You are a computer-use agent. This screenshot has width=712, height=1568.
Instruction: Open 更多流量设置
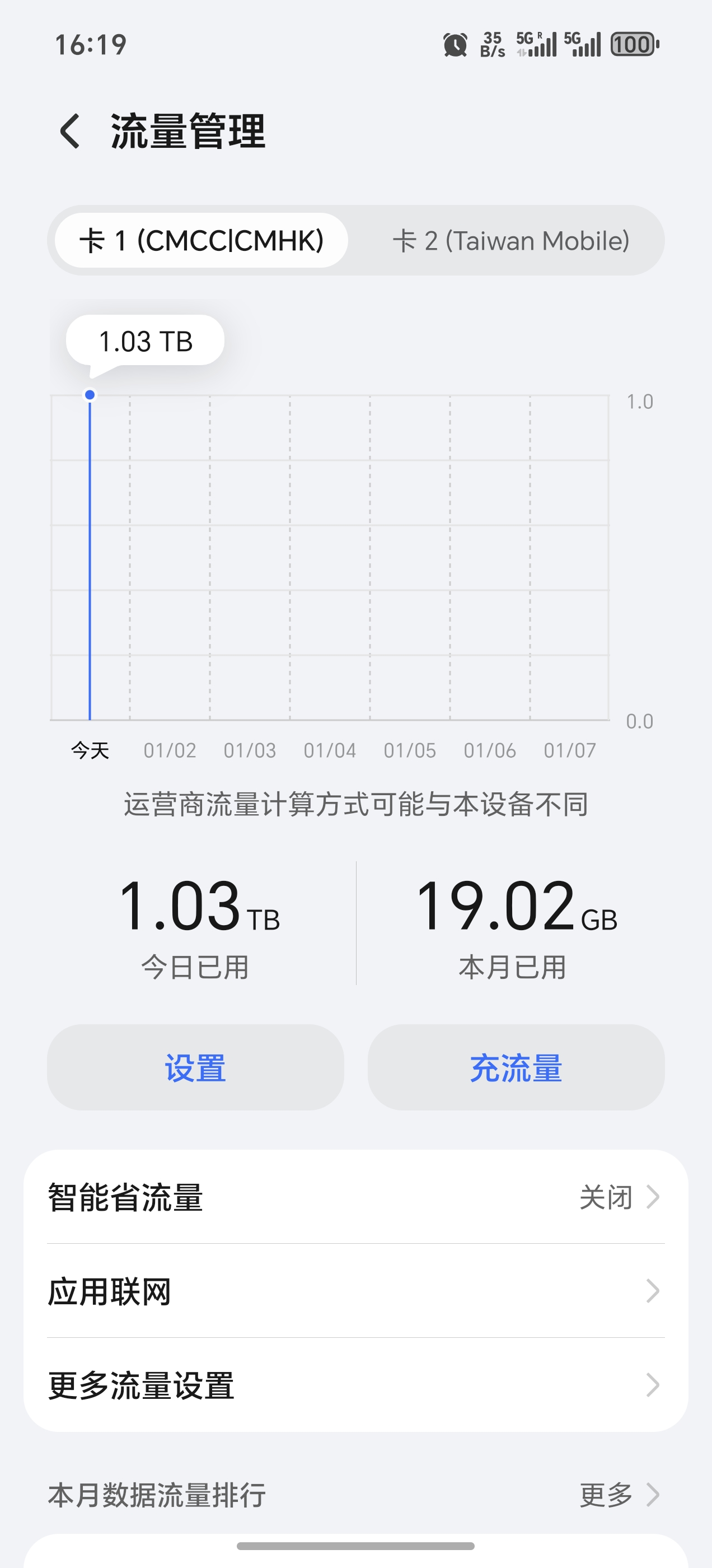pyautogui.click(x=355, y=1385)
